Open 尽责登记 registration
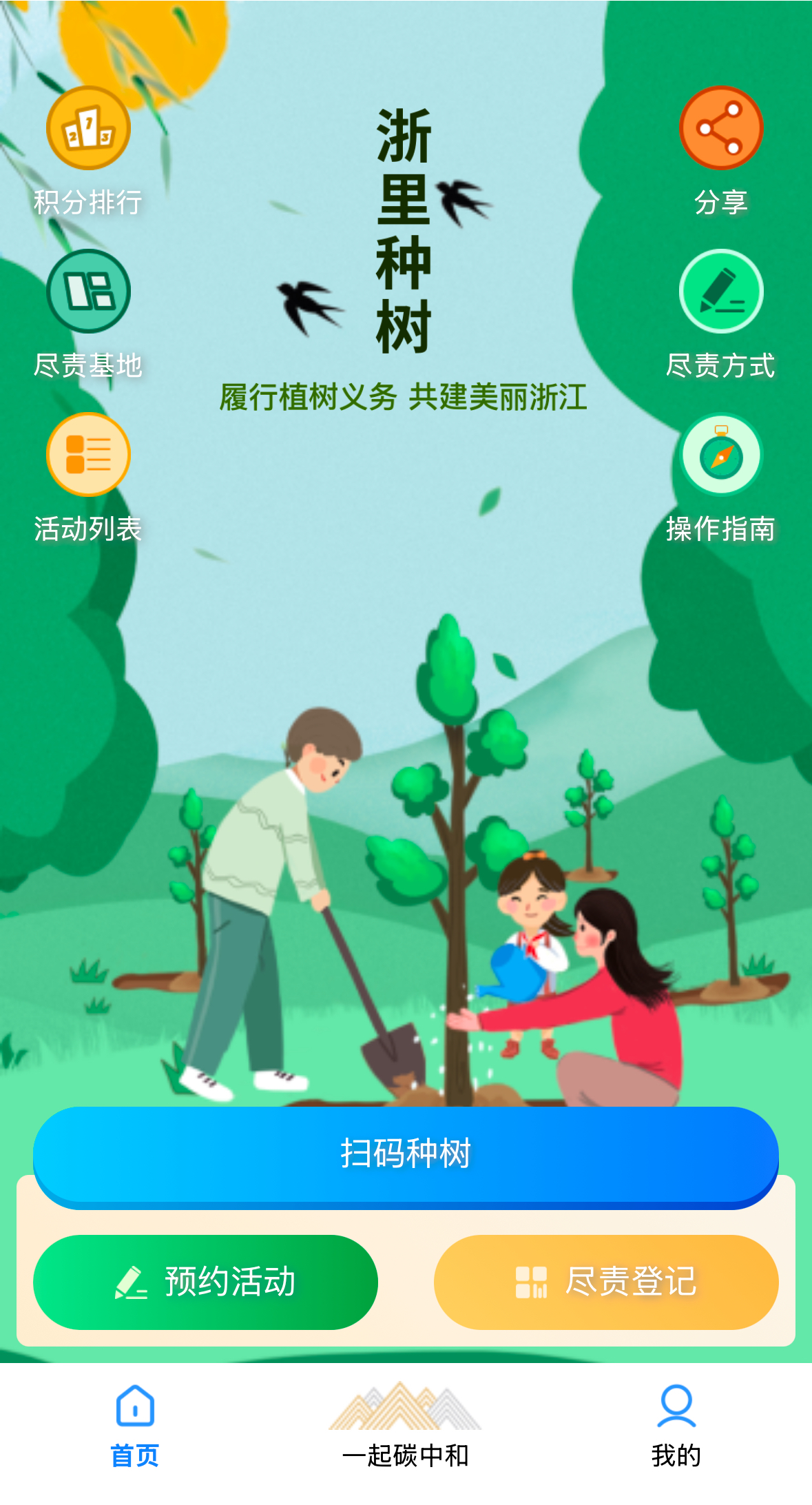The image size is (812, 1505). (x=606, y=1282)
